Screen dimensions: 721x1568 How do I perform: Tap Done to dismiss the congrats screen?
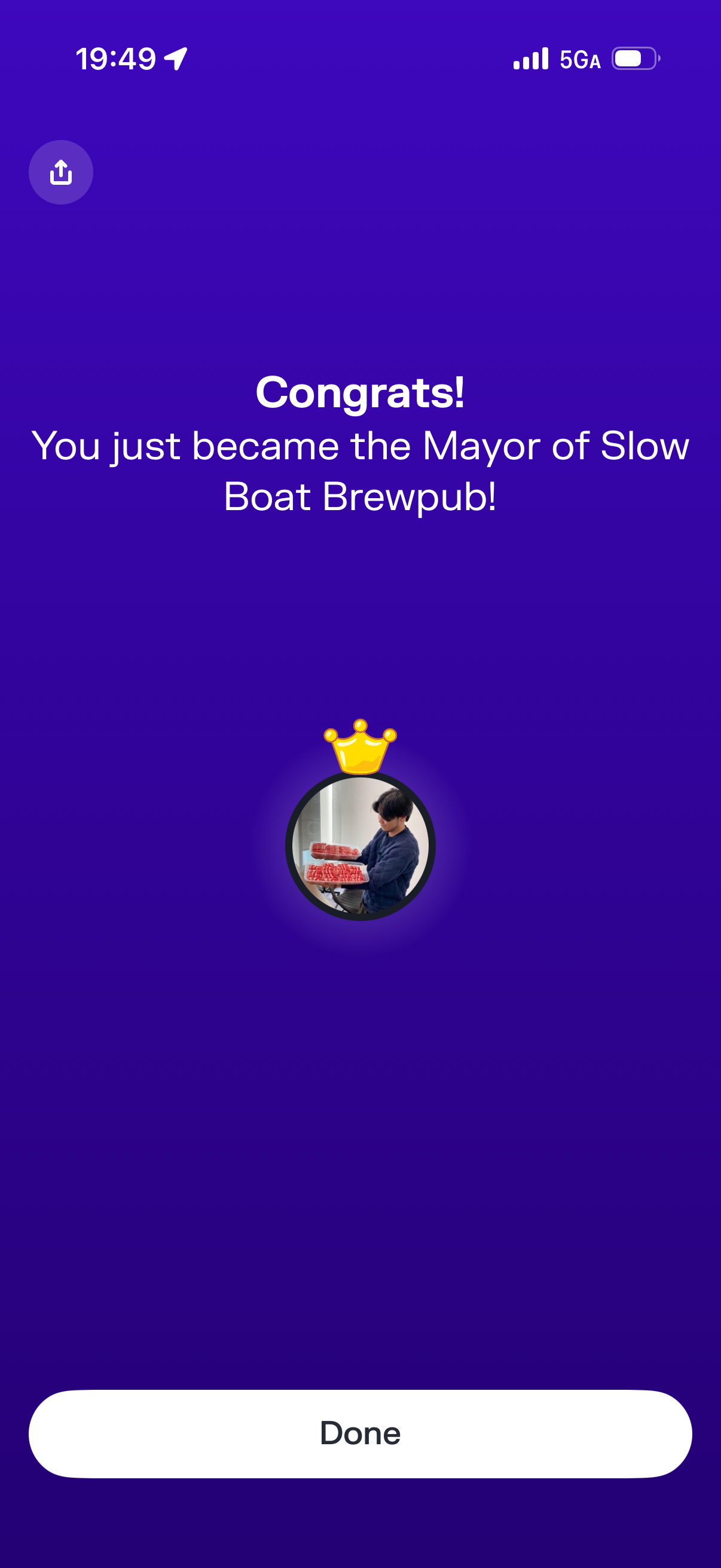(x=360, y=1433)
